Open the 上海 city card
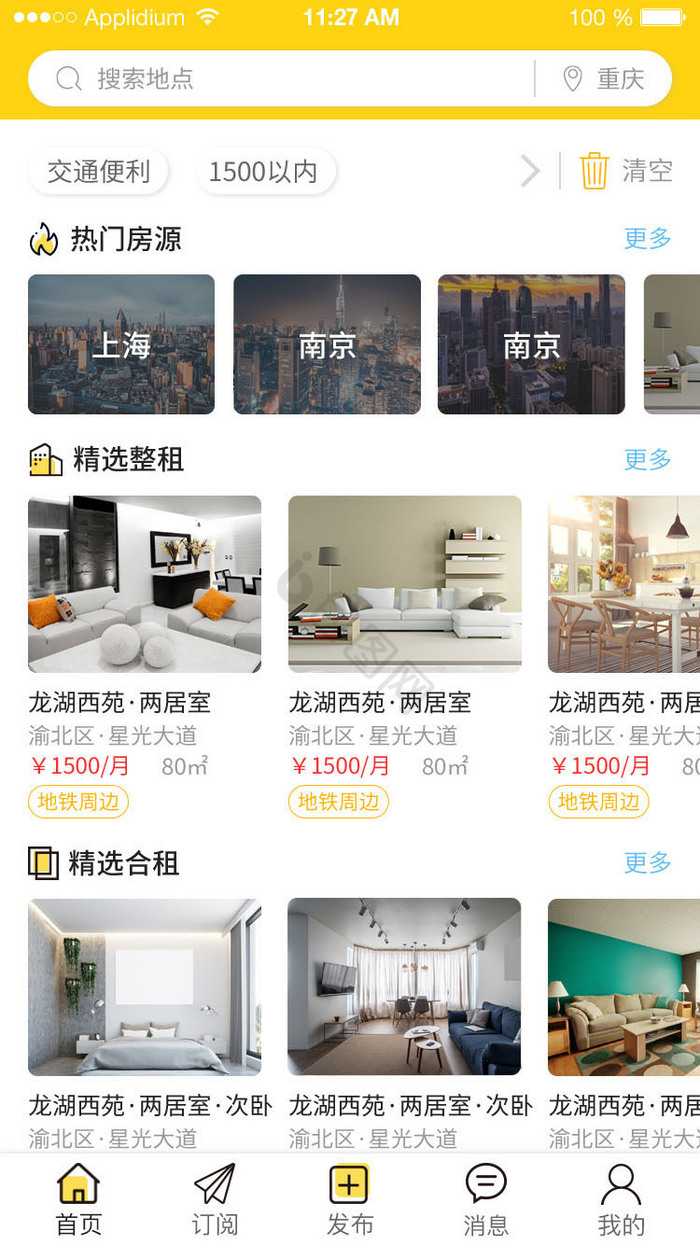The image size is (700, 1245). point(121,344)
